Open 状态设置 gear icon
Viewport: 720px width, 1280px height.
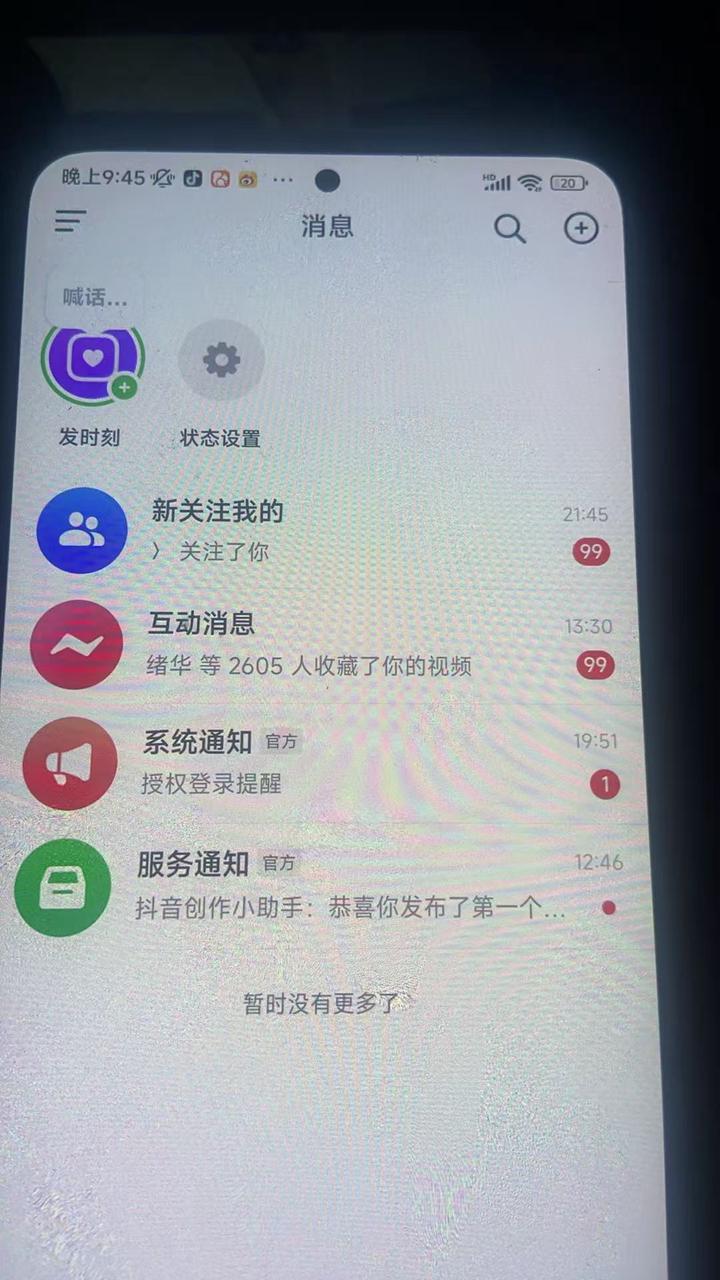tap(220, 360)
